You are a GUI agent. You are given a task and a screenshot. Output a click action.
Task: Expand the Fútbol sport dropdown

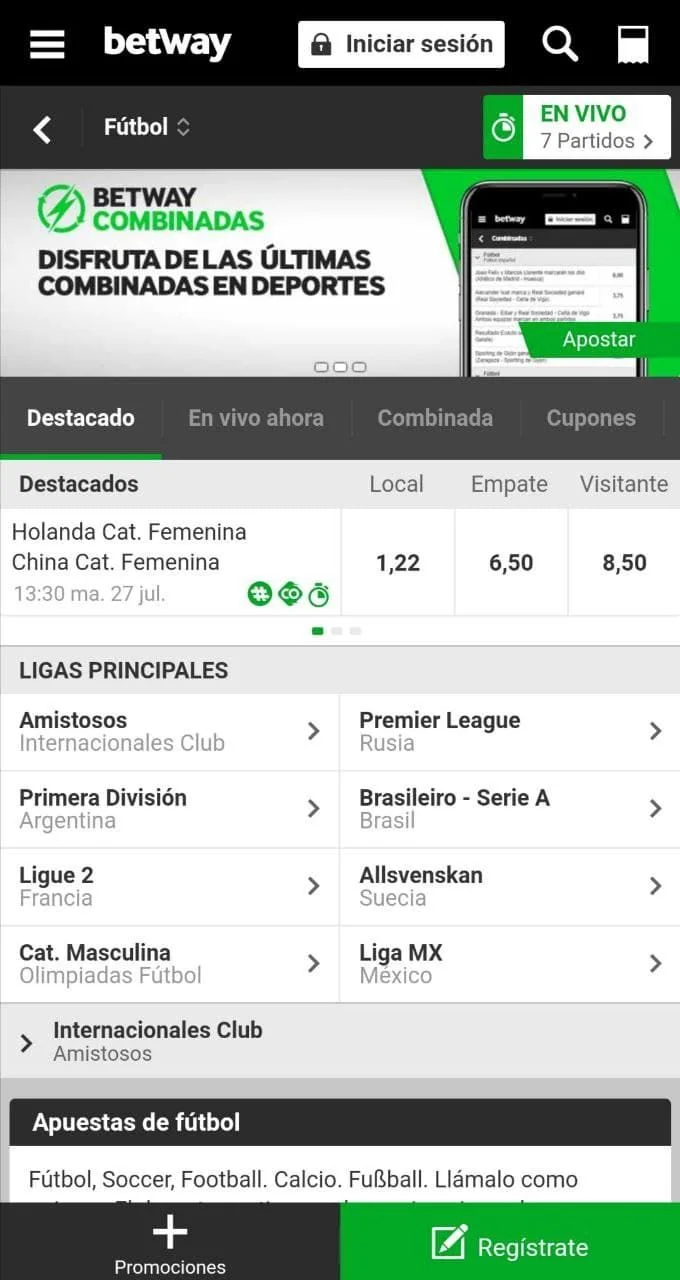click(x=147, y=127)
